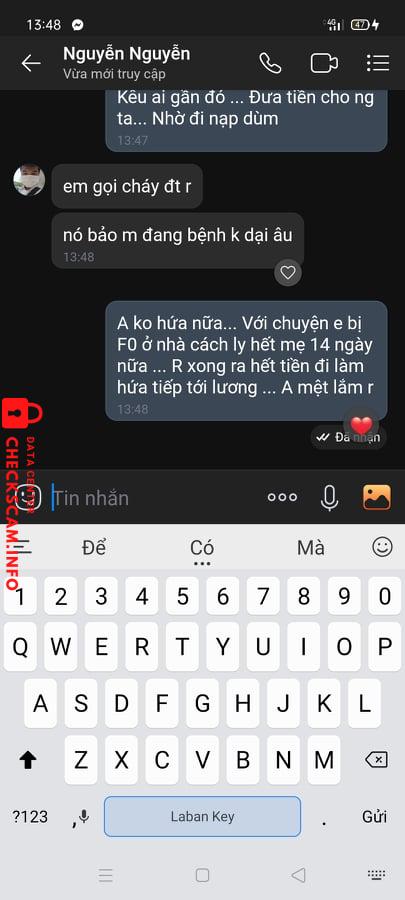Tap the backspace key

(x=376, y=760)
